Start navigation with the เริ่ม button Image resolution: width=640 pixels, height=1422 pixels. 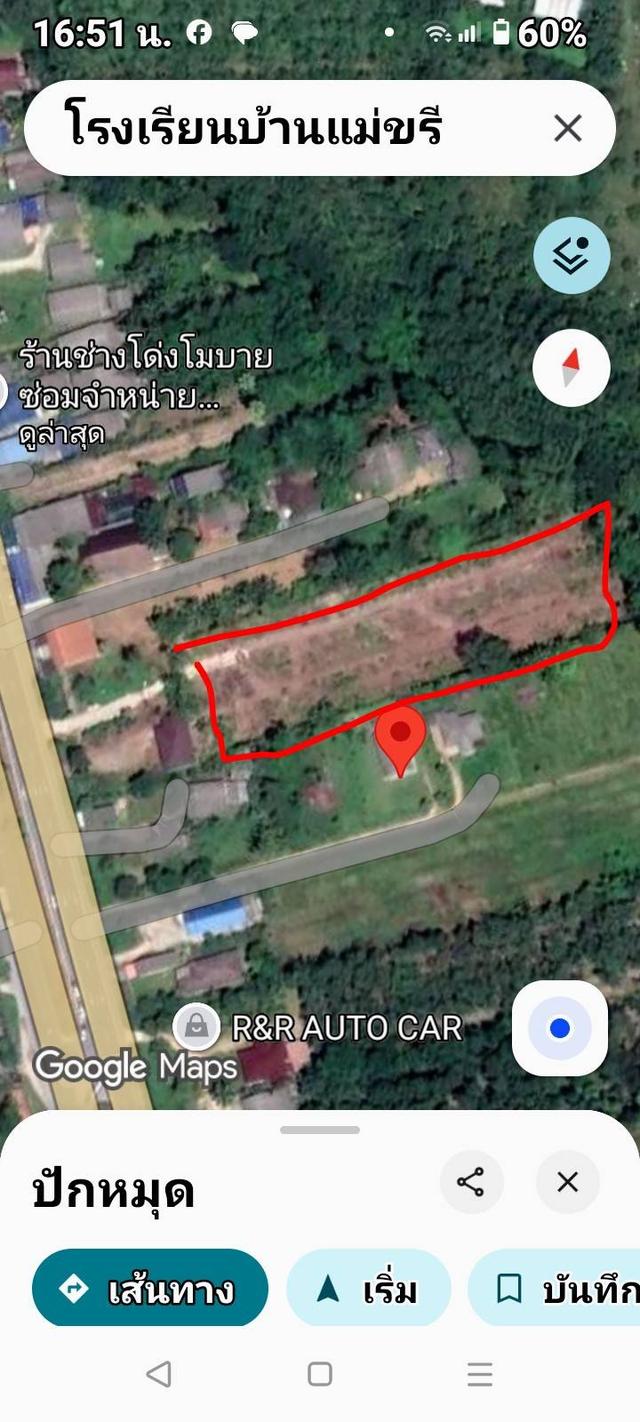(x=368, y=1288)
